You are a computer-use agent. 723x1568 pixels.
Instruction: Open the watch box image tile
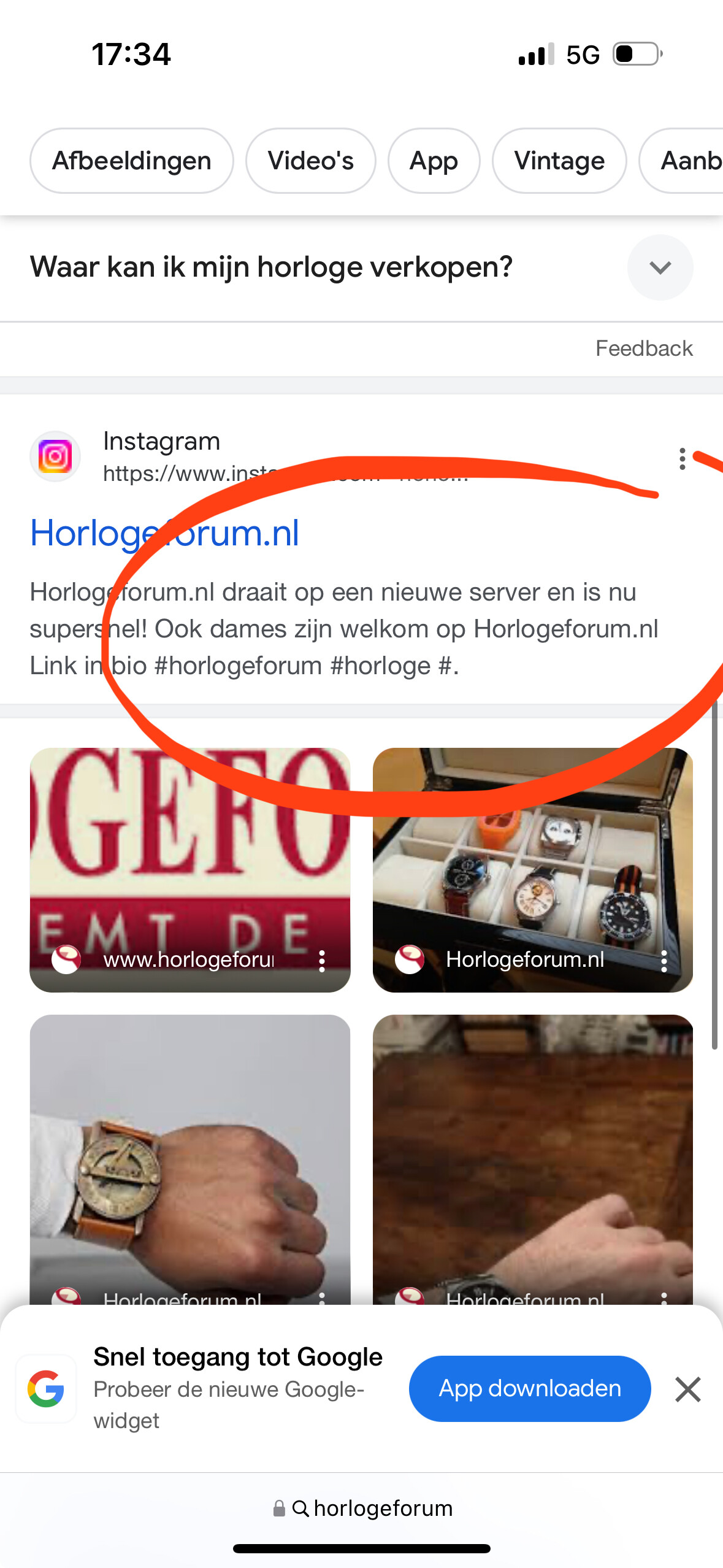click(x=533, y=869)
